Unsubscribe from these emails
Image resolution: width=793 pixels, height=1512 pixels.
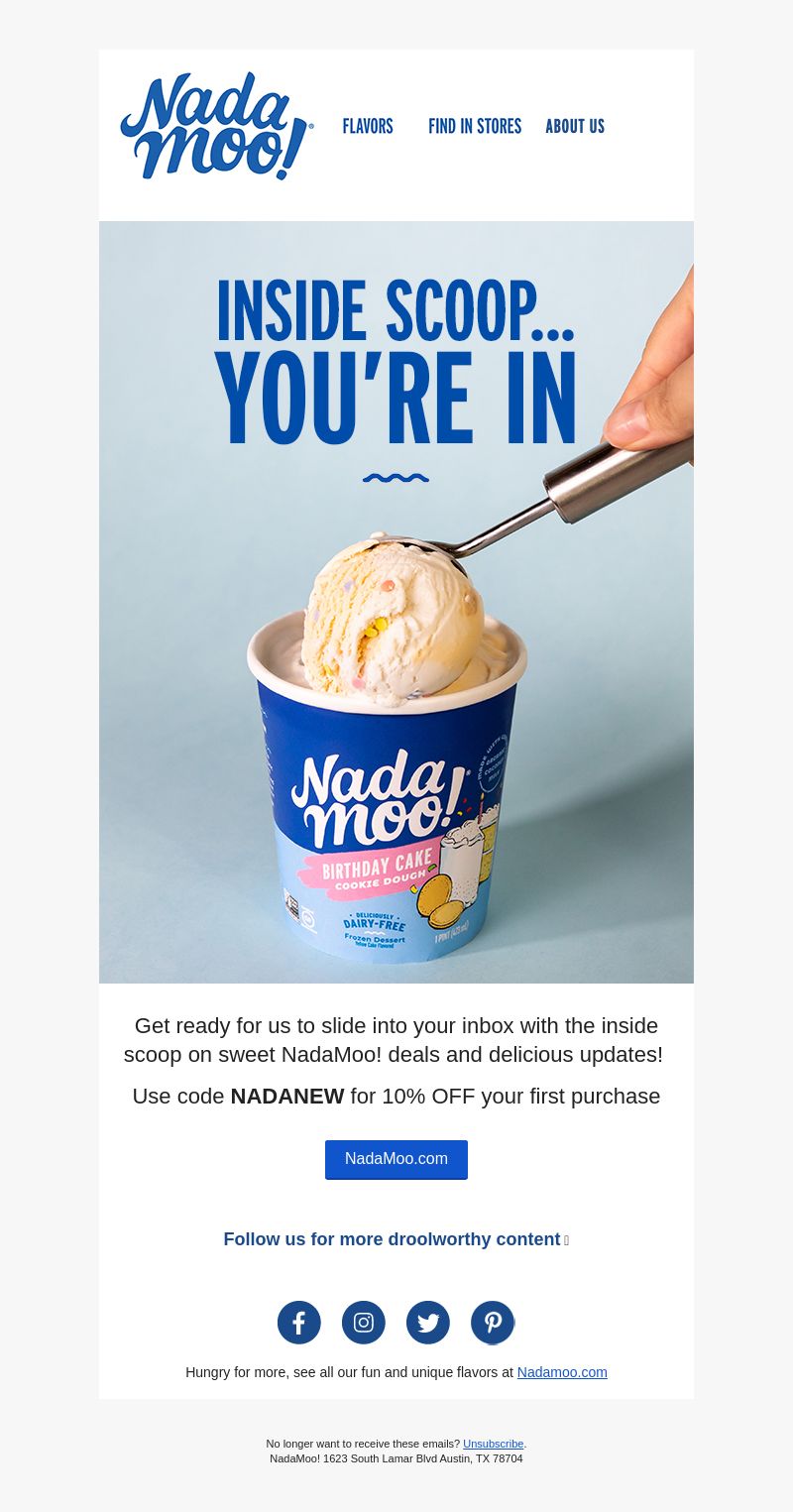[x=493, y=1444]
